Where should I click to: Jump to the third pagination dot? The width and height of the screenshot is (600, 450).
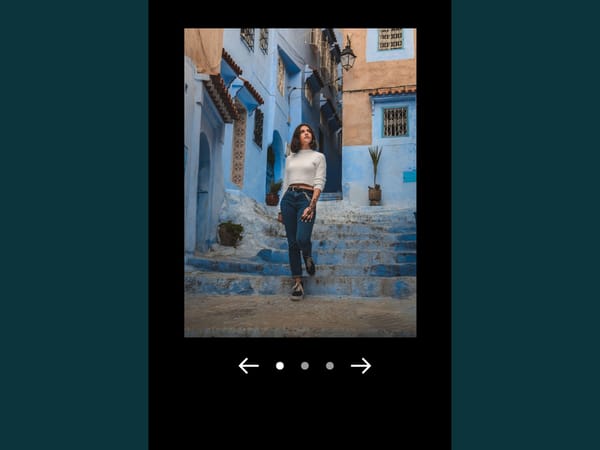pyautogui.click(x=330, y=366)
